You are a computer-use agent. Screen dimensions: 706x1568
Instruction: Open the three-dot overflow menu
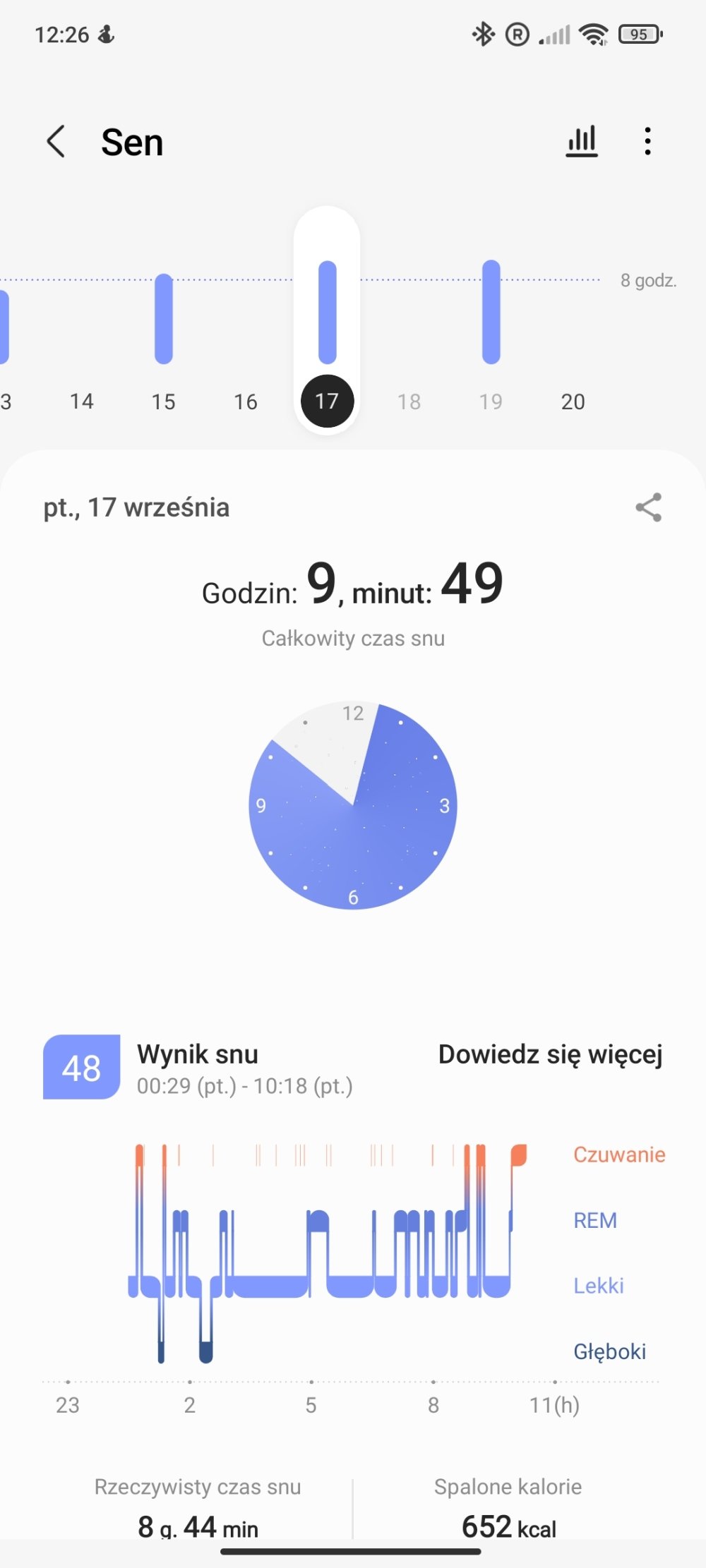(647, 141)
